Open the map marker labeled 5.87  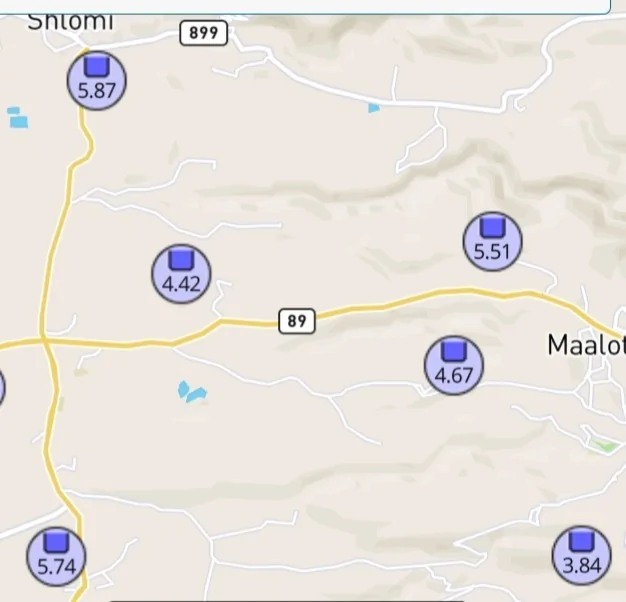[x=97, y=79]
